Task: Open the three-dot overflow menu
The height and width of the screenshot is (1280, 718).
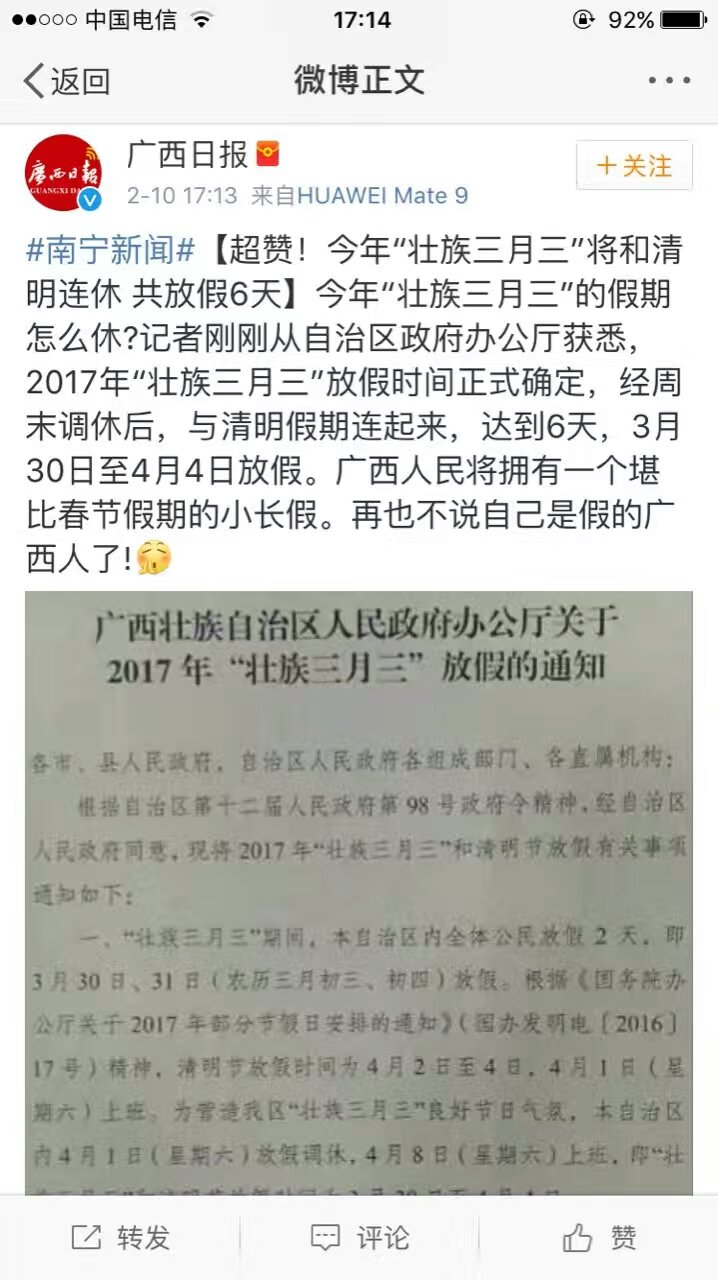Action: coord(668,81)
